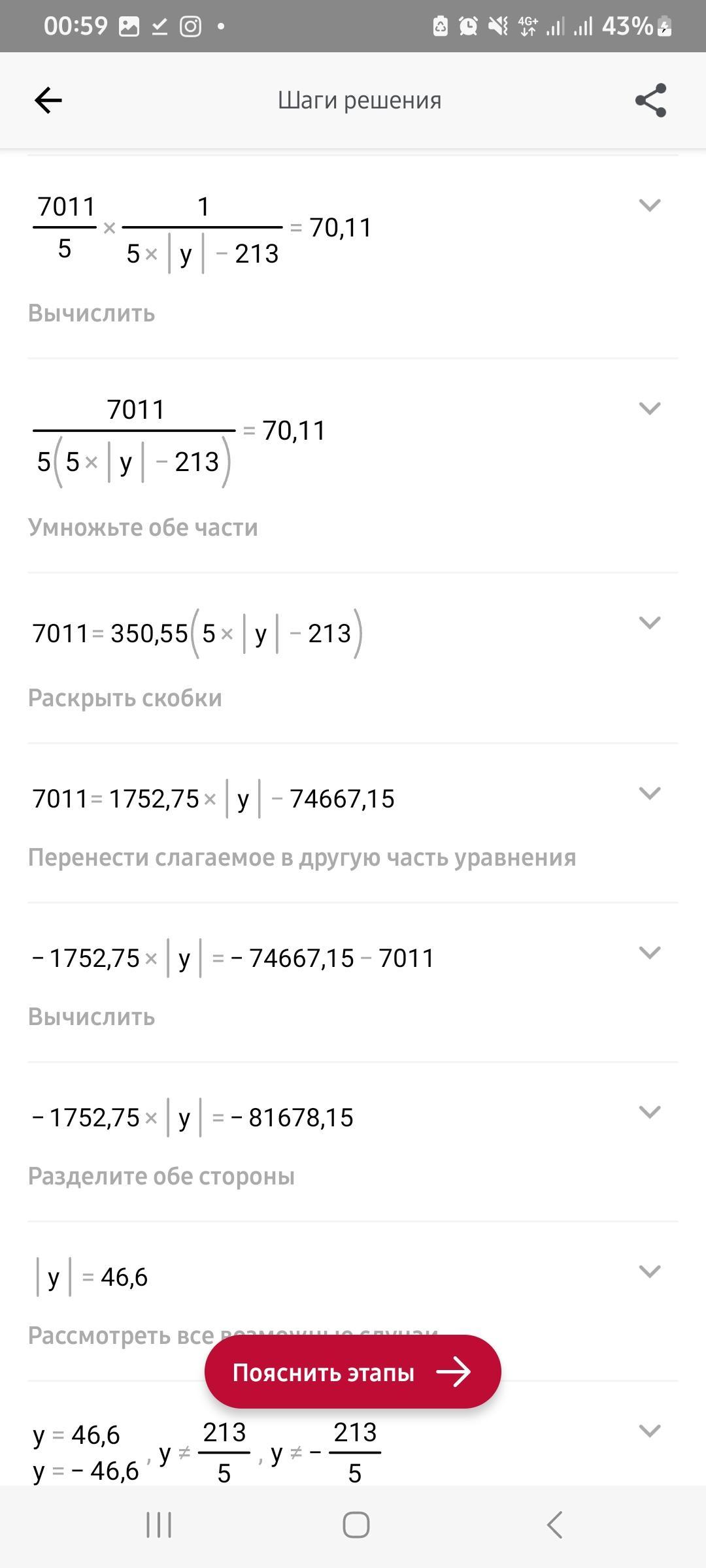Expand the 'Вычислить' step with −74667,15 − 7011
This screenshot has height=1568, width=706.
point(649,953)
